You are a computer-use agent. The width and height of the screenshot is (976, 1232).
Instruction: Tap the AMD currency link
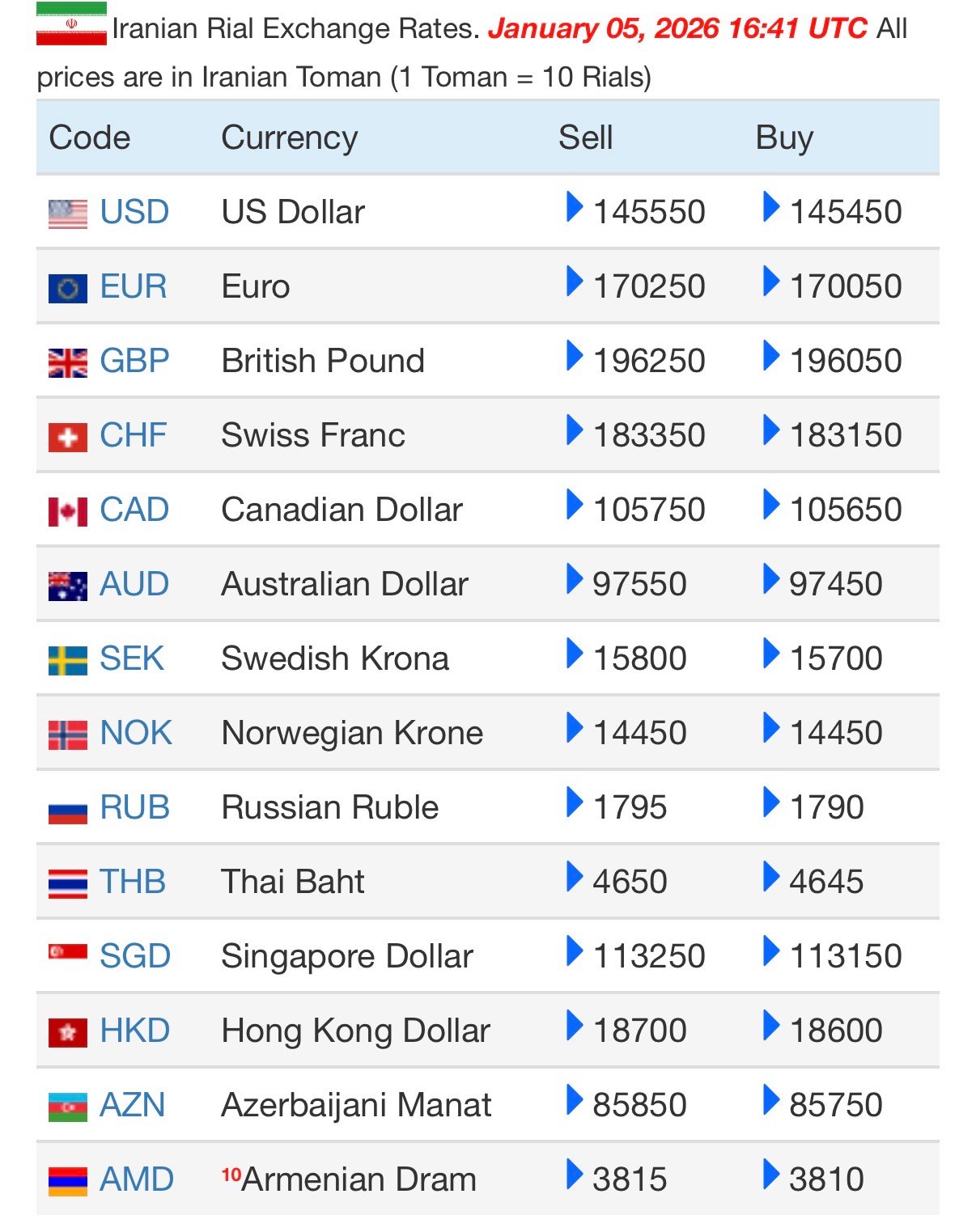point(137,1179)
